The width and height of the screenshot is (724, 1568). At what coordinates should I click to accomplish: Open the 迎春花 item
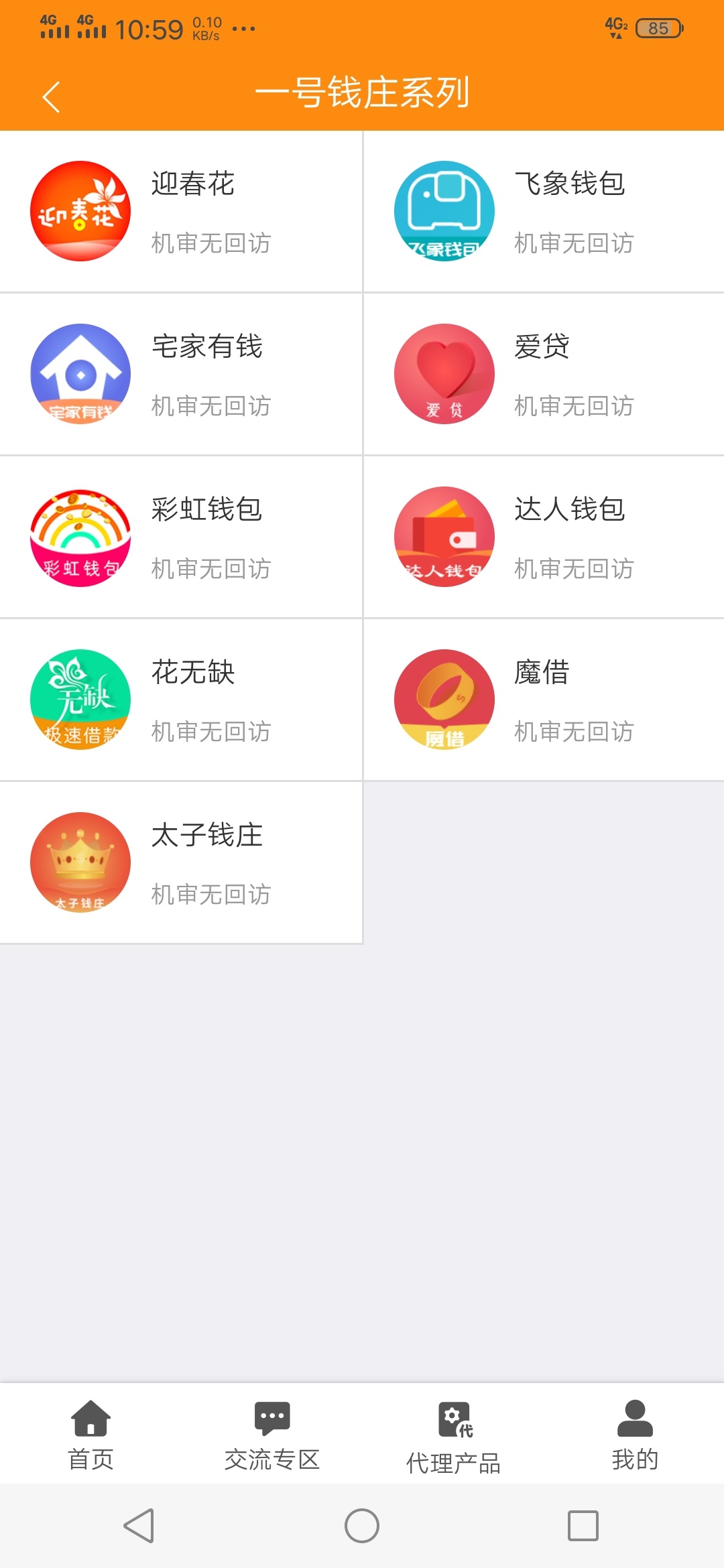click(x=181, y=211)
